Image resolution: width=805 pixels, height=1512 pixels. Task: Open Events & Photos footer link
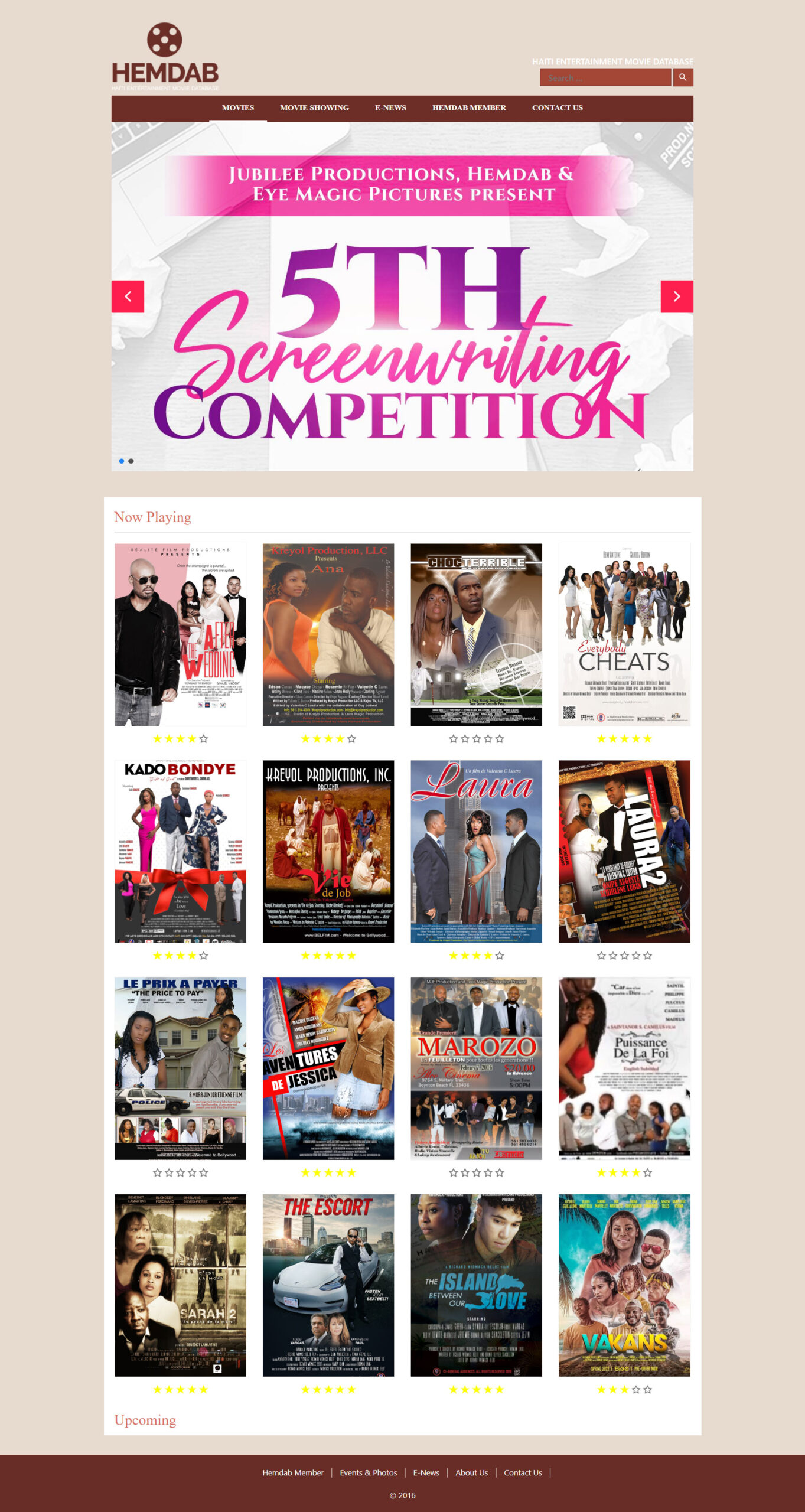pos(368,1472)
